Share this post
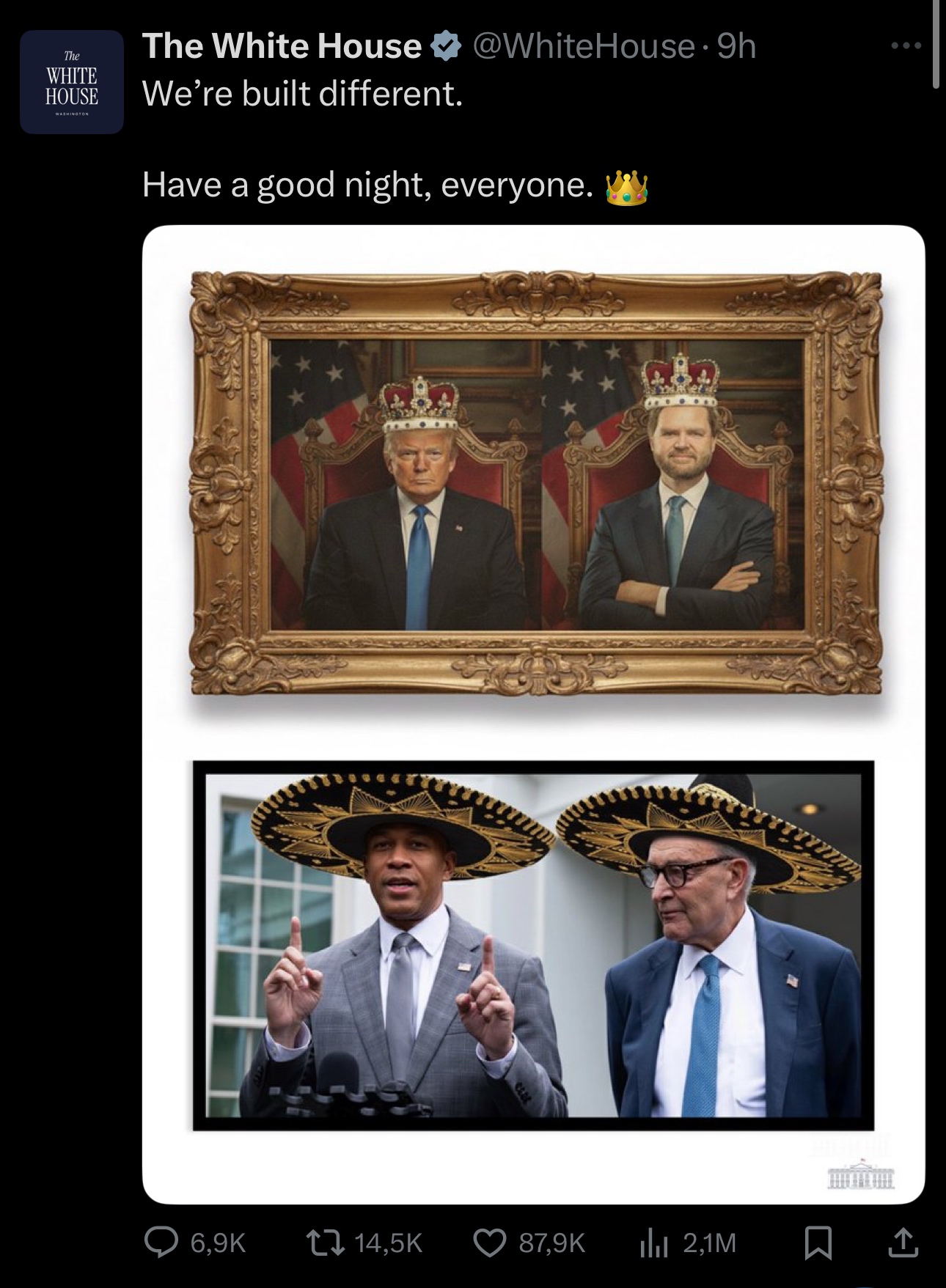This screenshot has height=1288, width=946. click(x=903, y=1242)
